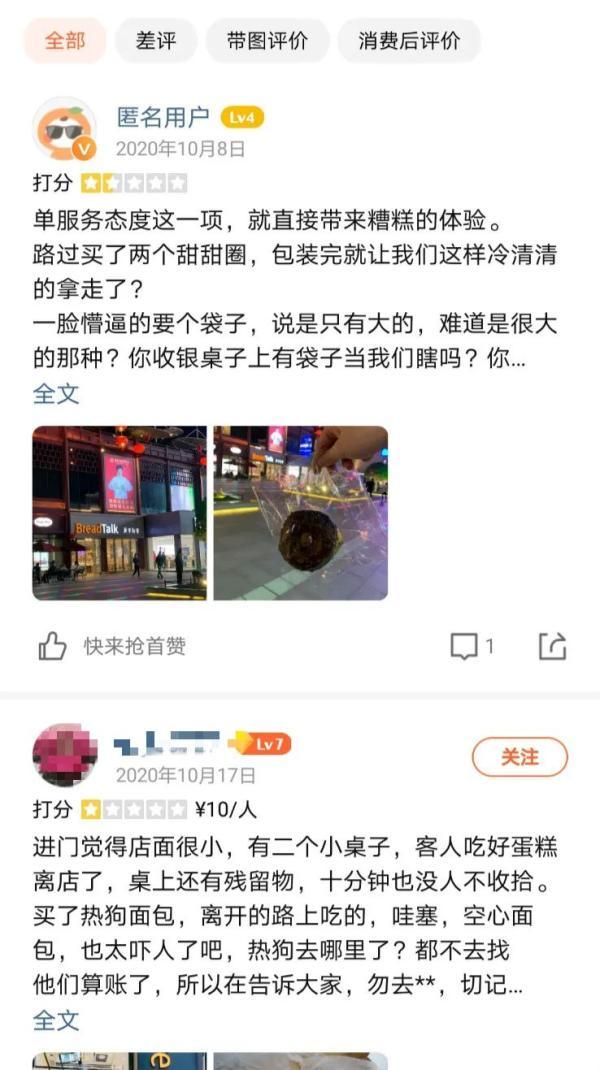
Task: Switch to 带图评价 filter
Action: (267, 41)
